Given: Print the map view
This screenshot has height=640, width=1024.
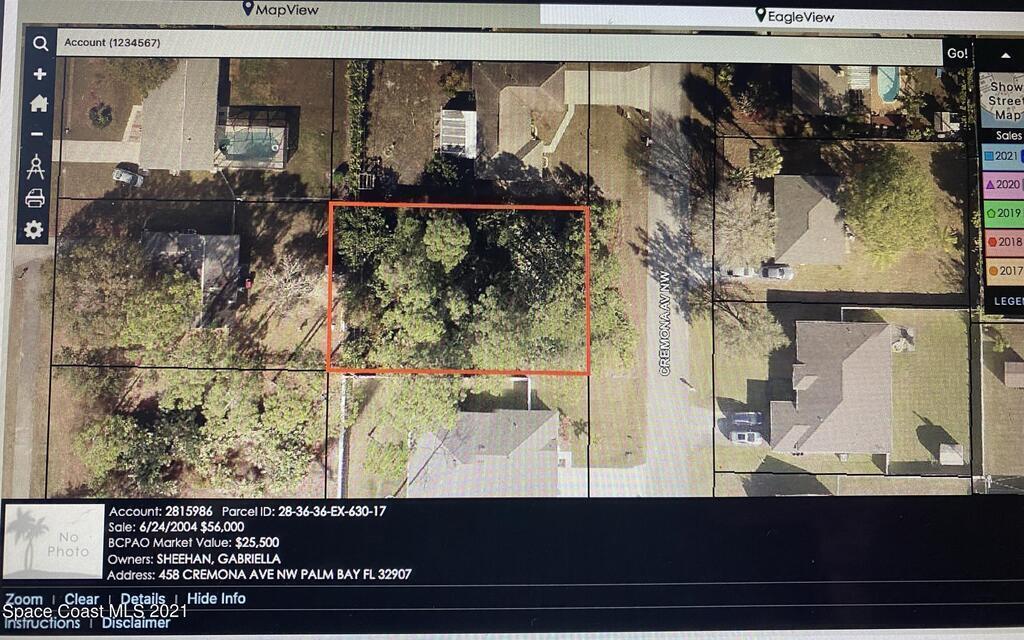Looking at the screenshot, I should (x=35, y=198).
